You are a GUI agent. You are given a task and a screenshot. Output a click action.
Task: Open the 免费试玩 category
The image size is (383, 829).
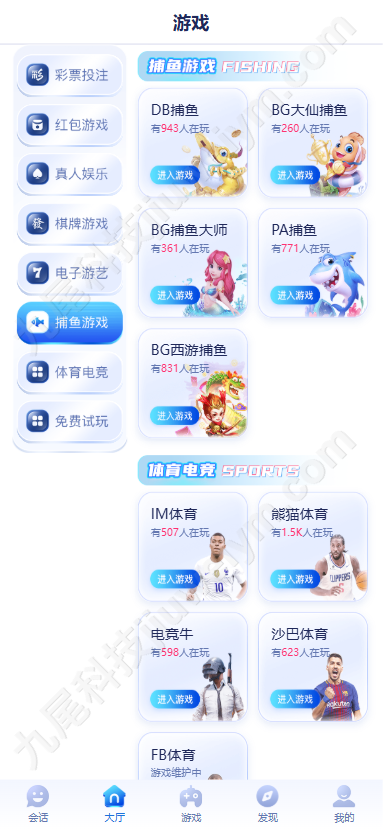(x=70, y=421)
